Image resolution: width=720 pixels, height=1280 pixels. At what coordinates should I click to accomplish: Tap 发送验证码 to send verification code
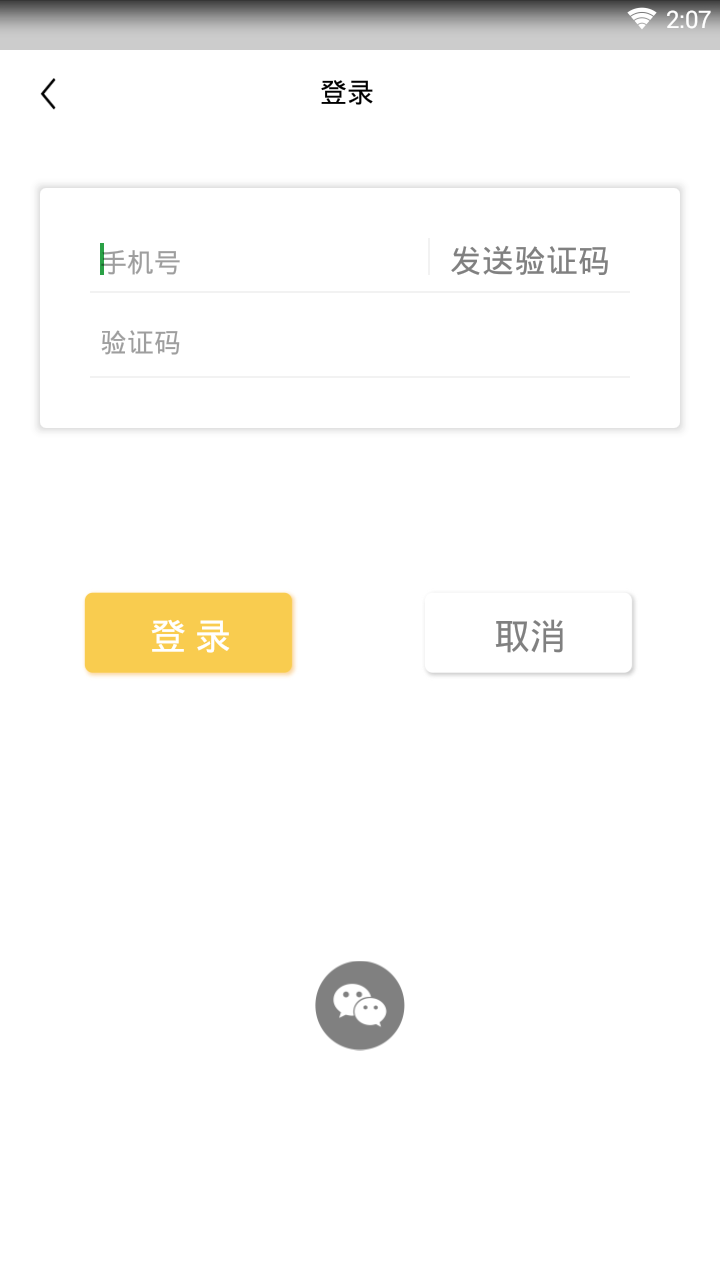(529, 261)
